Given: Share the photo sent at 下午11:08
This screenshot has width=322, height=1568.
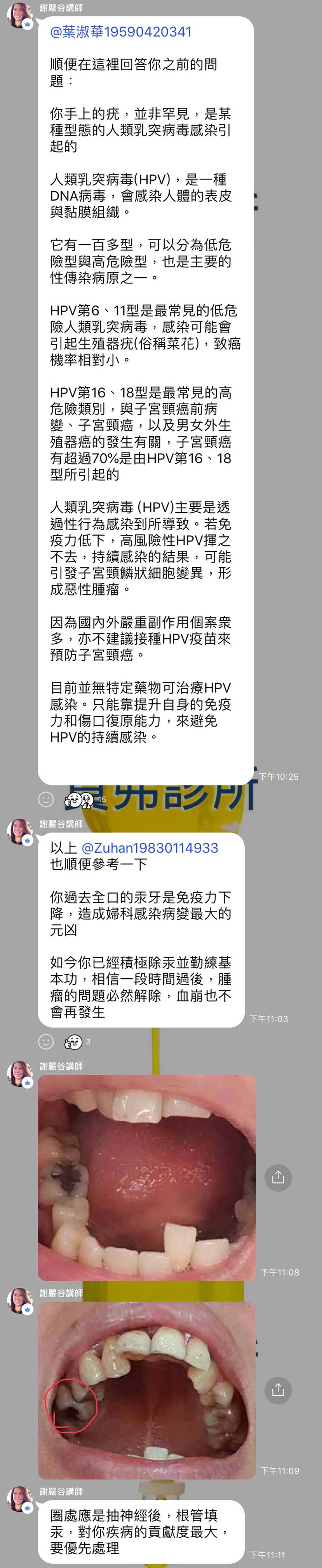Looking at the screenshot, I should click(278, 1177).
